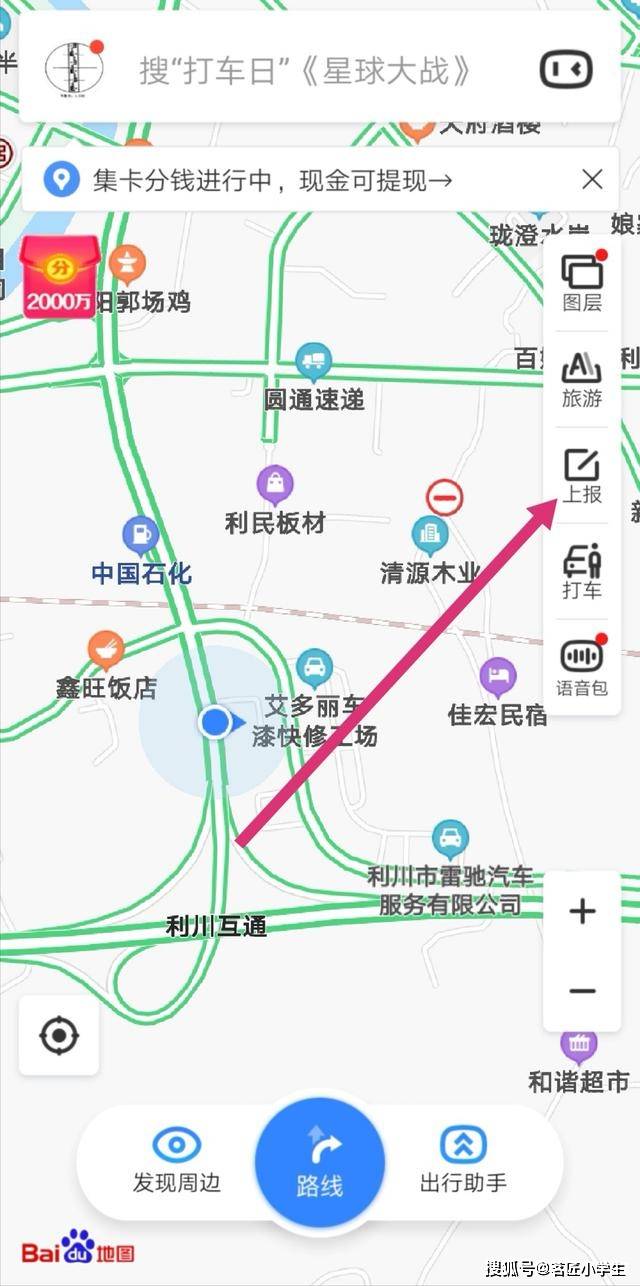The height and width of the screenshot is (1286, 640).
Task: Dismiss the 集卡分钱 banner
Action: click(x=592, y=179)
